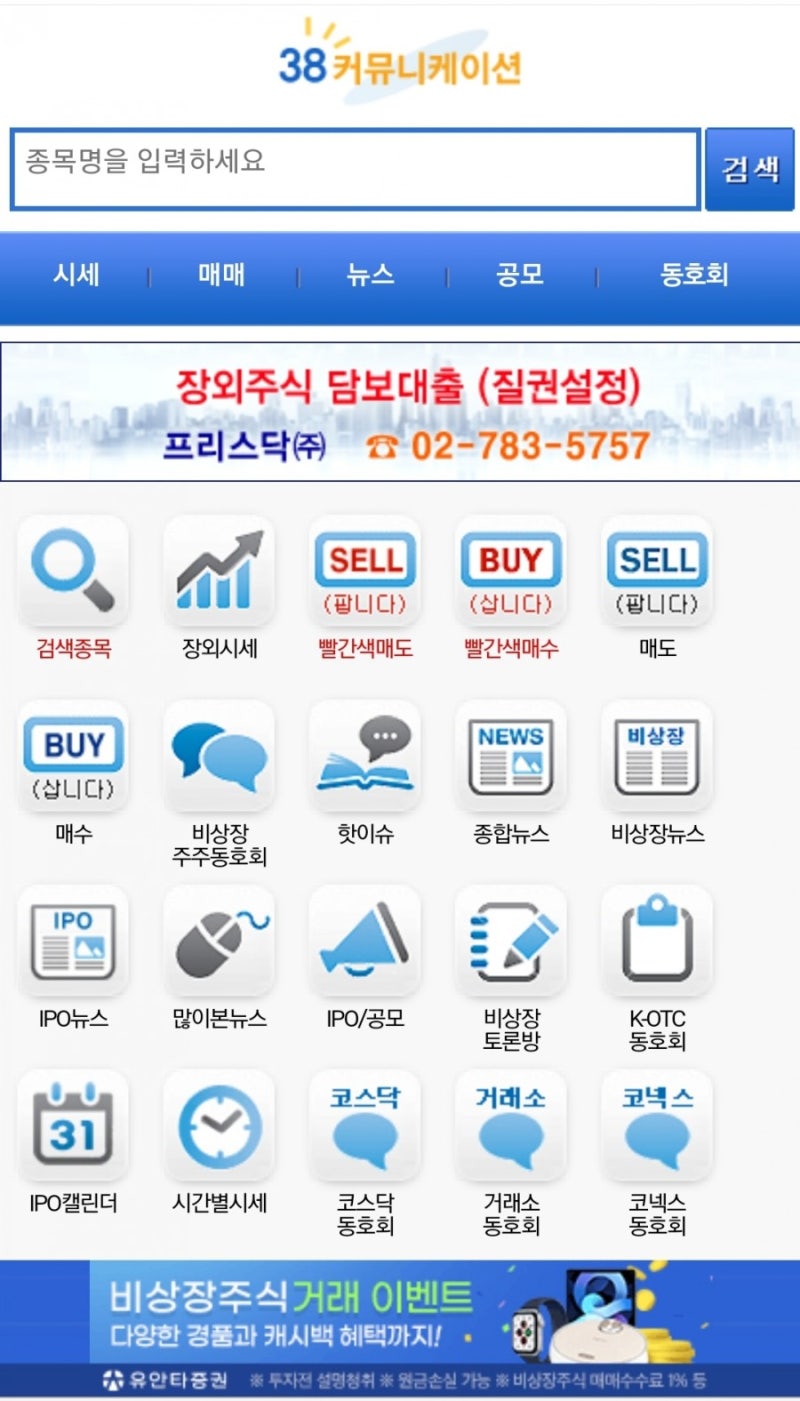Select 빨간색매수 BUY icon

click(511, 572)
